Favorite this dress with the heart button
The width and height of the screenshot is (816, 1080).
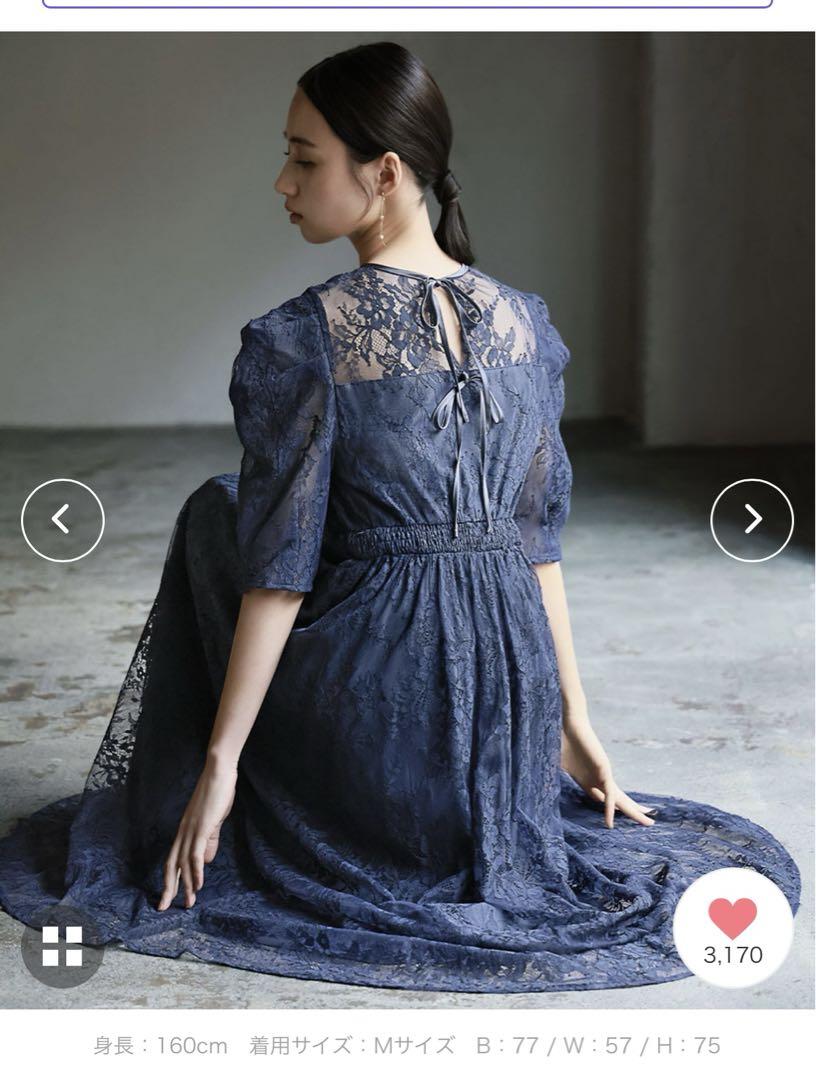(733, 929)
